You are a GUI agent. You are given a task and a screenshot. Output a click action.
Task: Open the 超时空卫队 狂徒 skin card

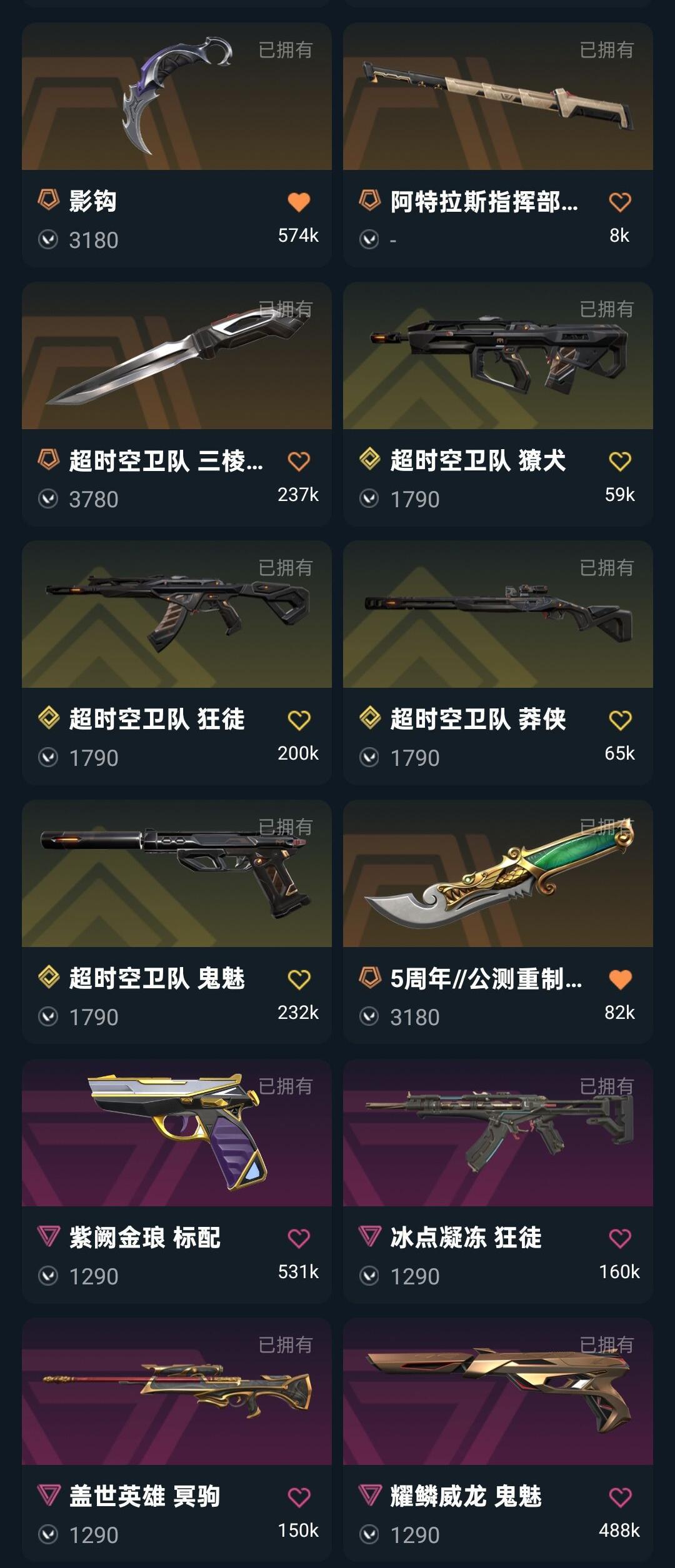tap(176, 615)
